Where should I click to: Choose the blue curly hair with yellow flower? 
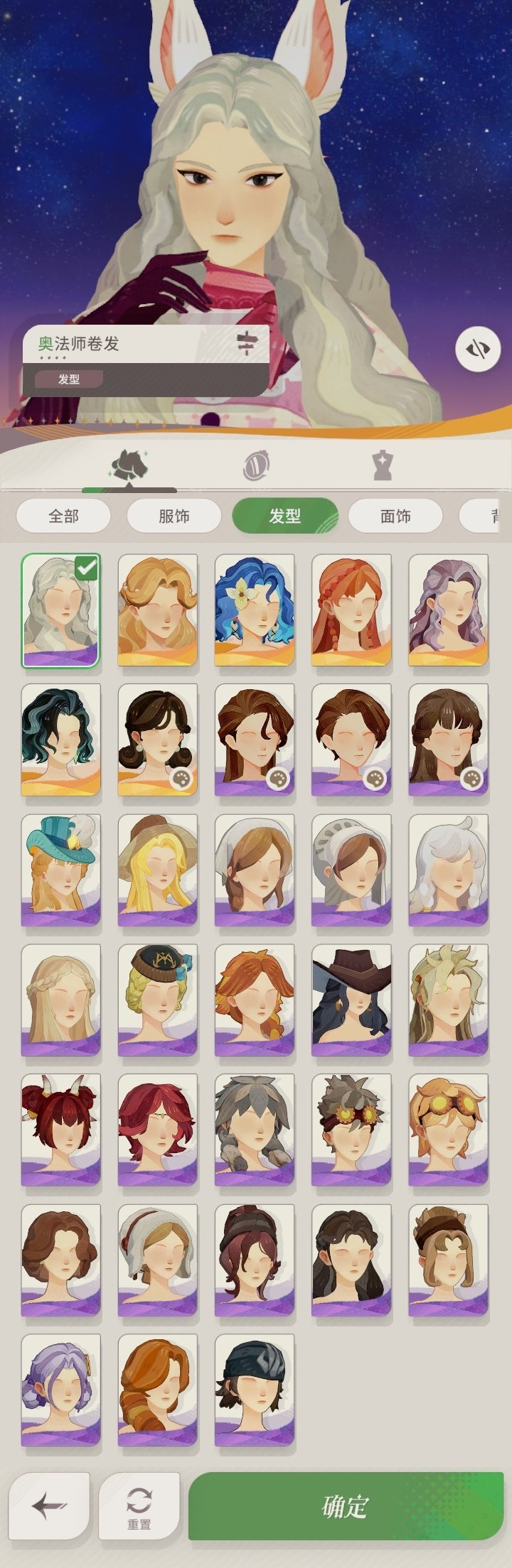coord(255,610)
